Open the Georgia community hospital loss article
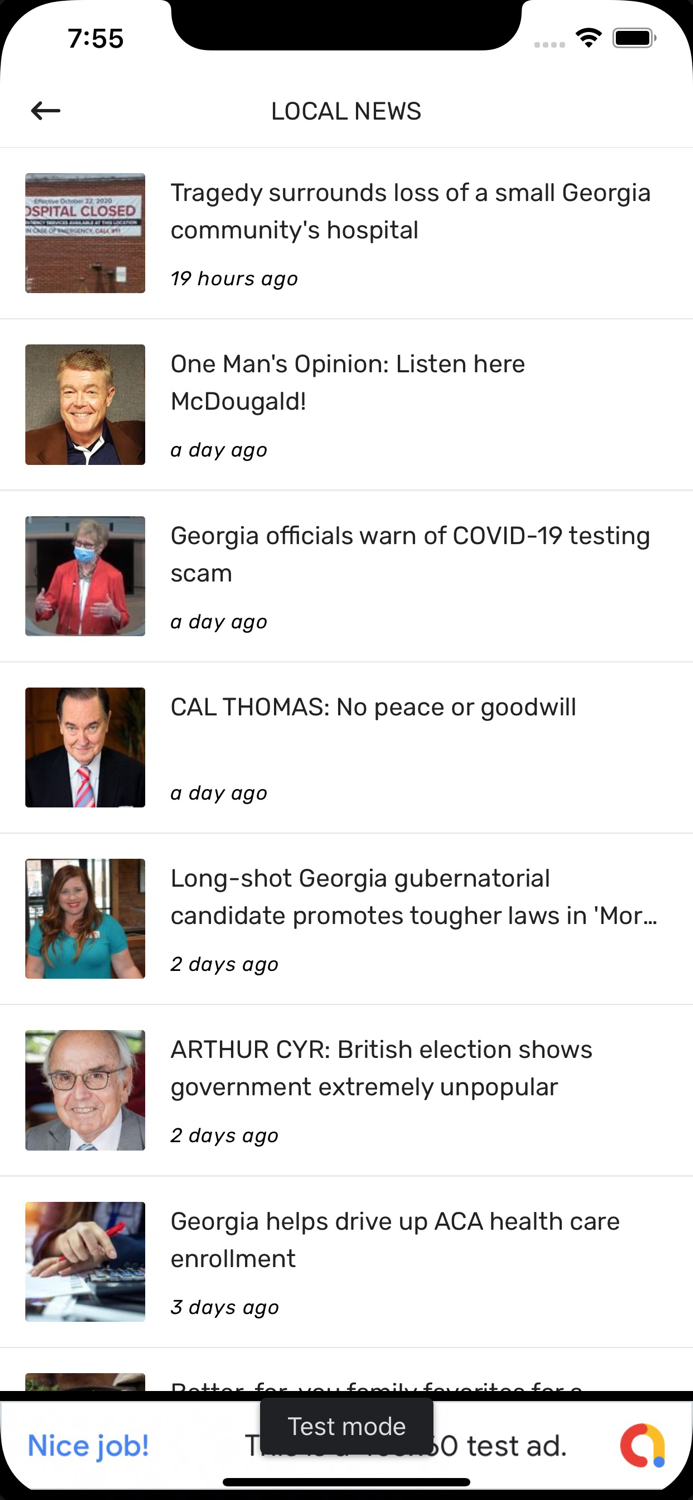 (410, 212)
